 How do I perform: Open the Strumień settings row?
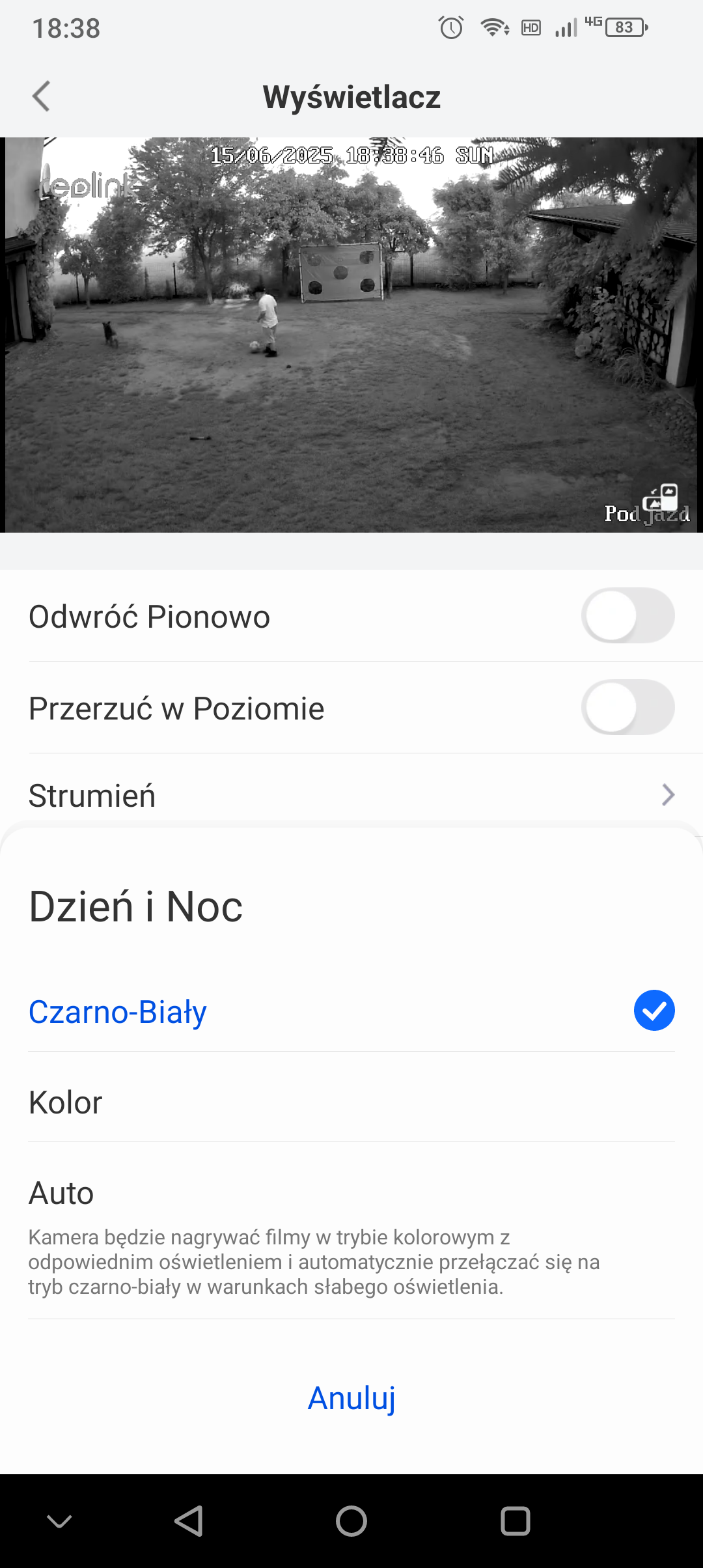point(351,795)
